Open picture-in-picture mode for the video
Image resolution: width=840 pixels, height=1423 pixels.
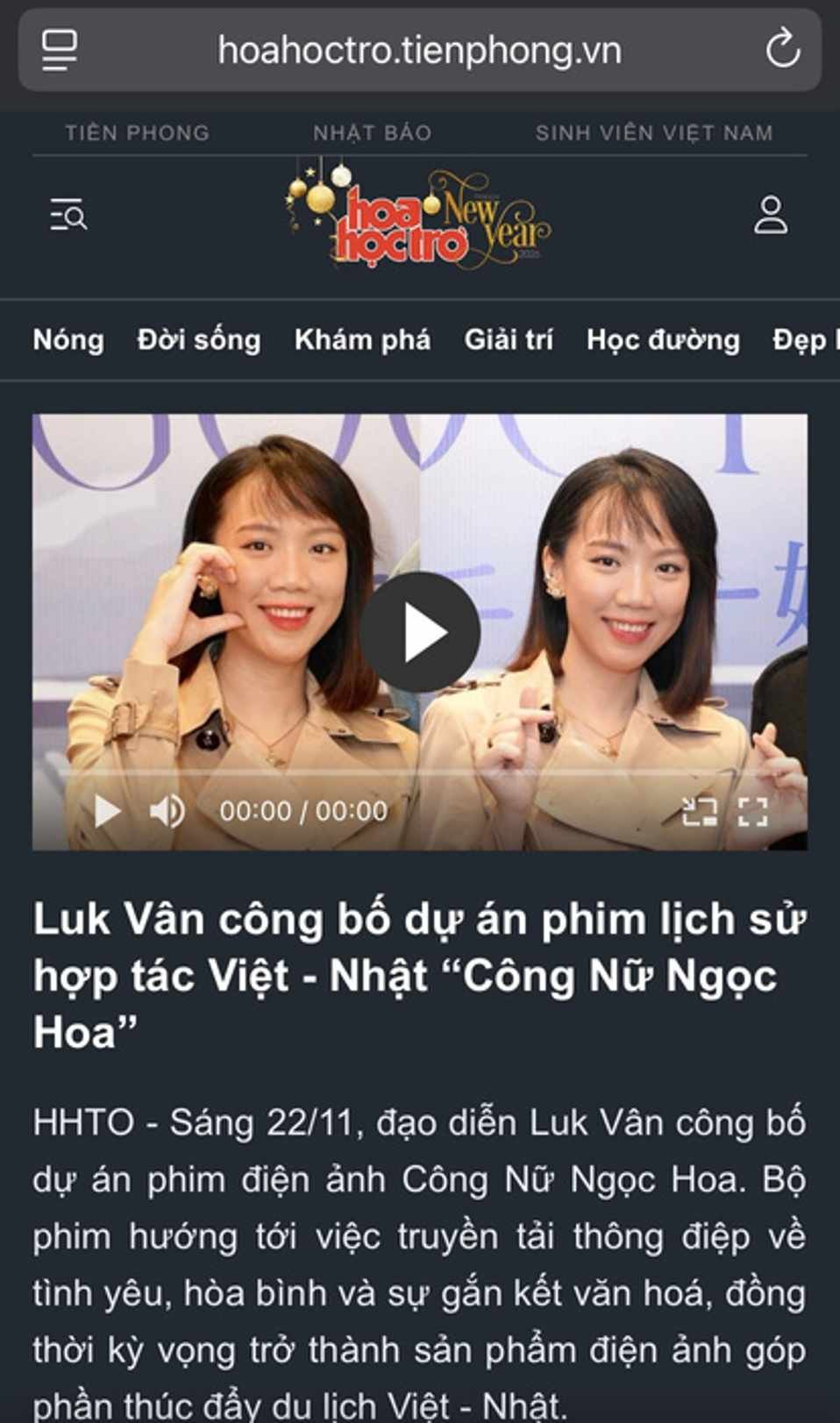pyautogui.click(x=701, y=811)
